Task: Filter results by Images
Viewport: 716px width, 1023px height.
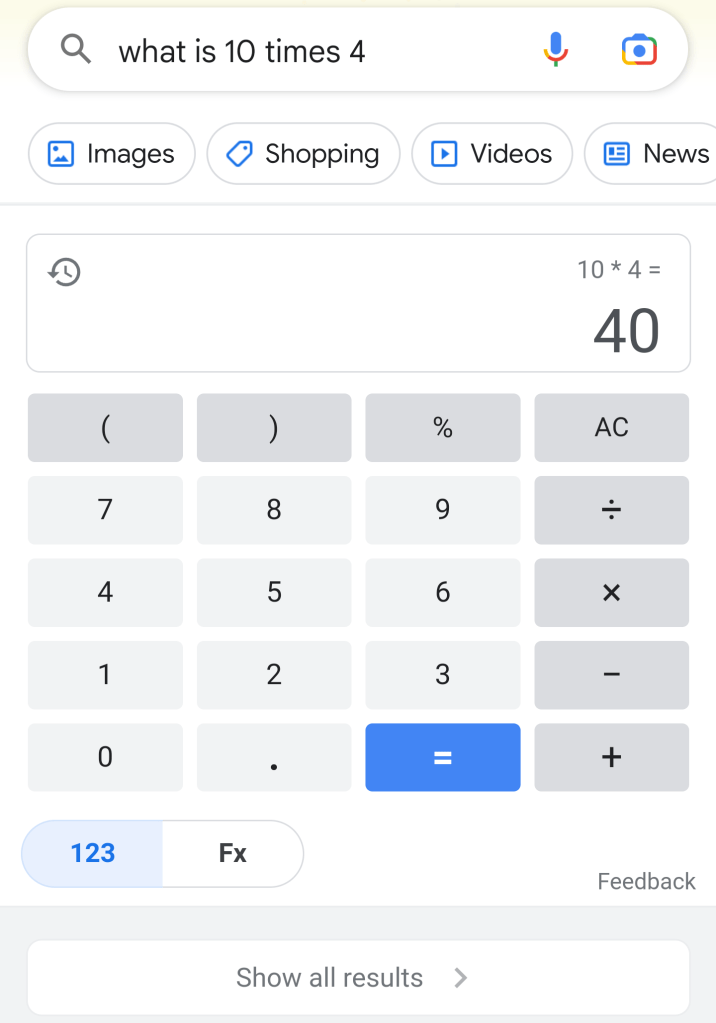Action: [111, 154]
